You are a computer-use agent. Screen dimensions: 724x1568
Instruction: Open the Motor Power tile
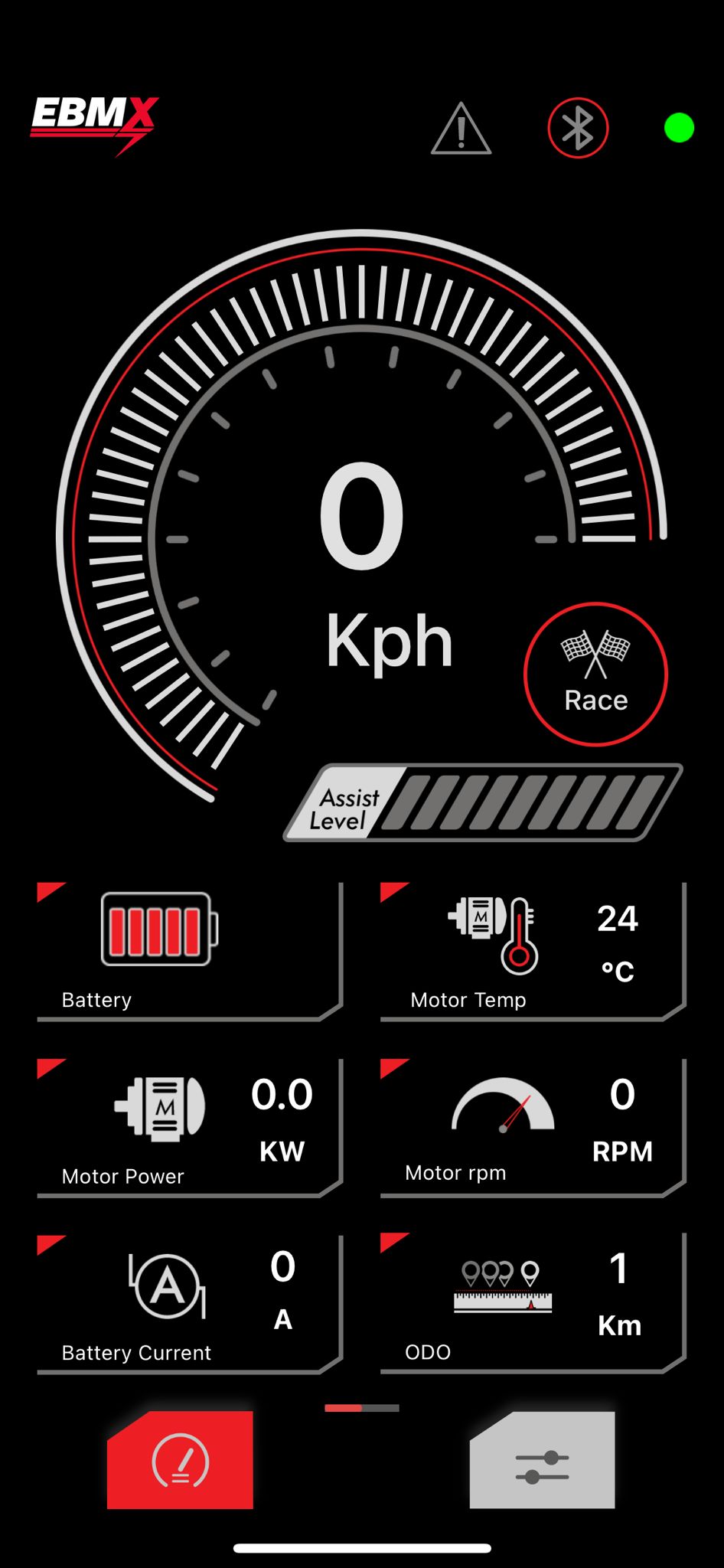(x=189, y=1127)
